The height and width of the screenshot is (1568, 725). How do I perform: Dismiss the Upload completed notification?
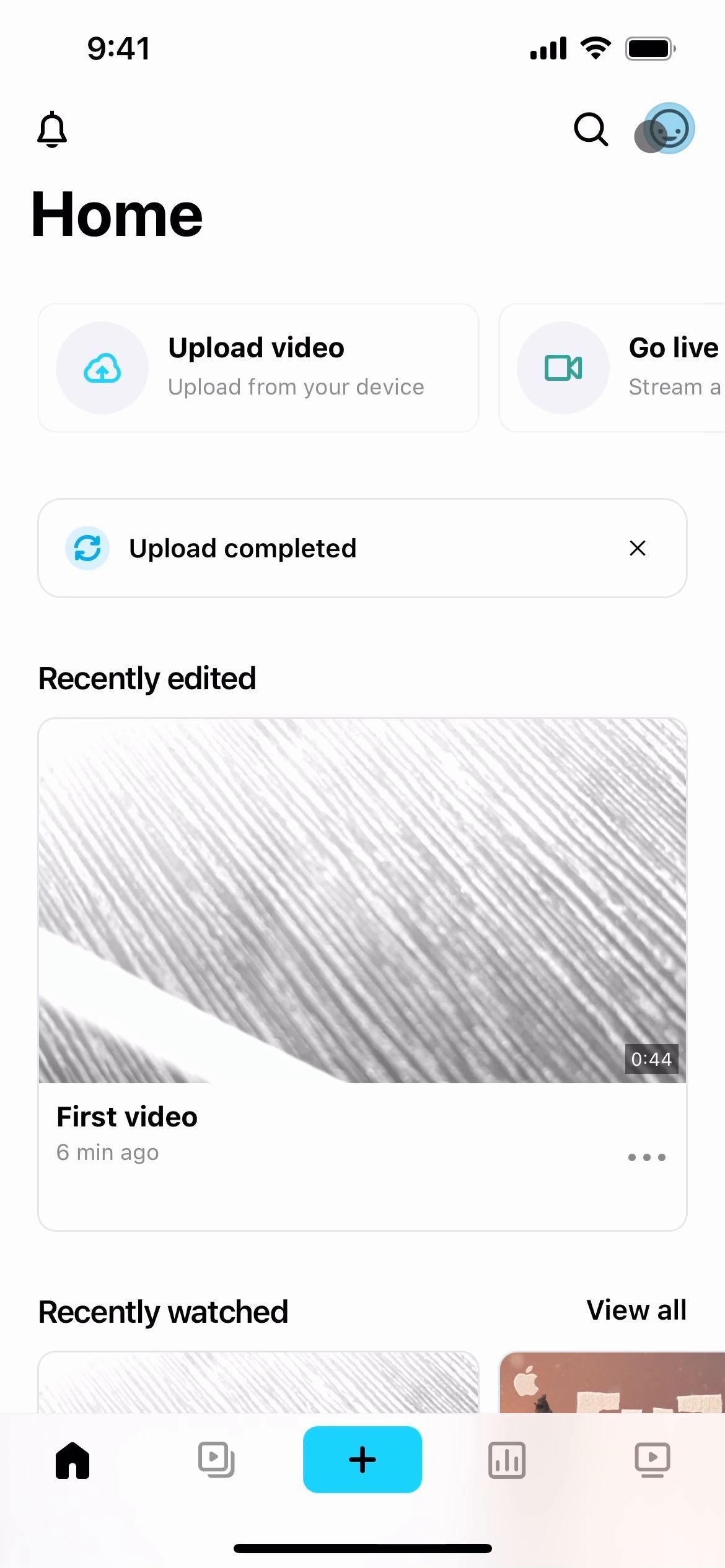tap(638, 547)
